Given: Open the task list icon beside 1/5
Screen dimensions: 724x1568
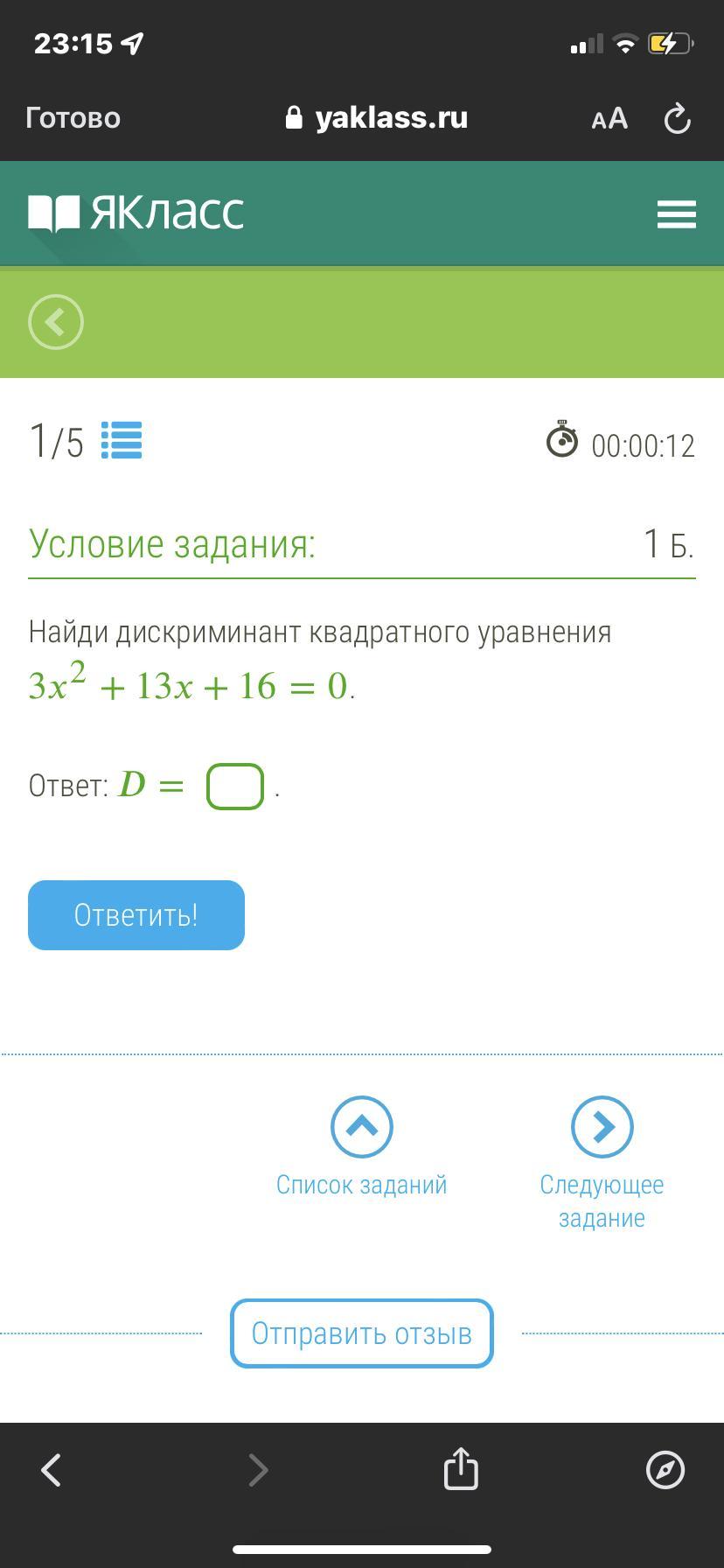Looking at the screenshot, I should pyautogui.click(x=122, y=440).
